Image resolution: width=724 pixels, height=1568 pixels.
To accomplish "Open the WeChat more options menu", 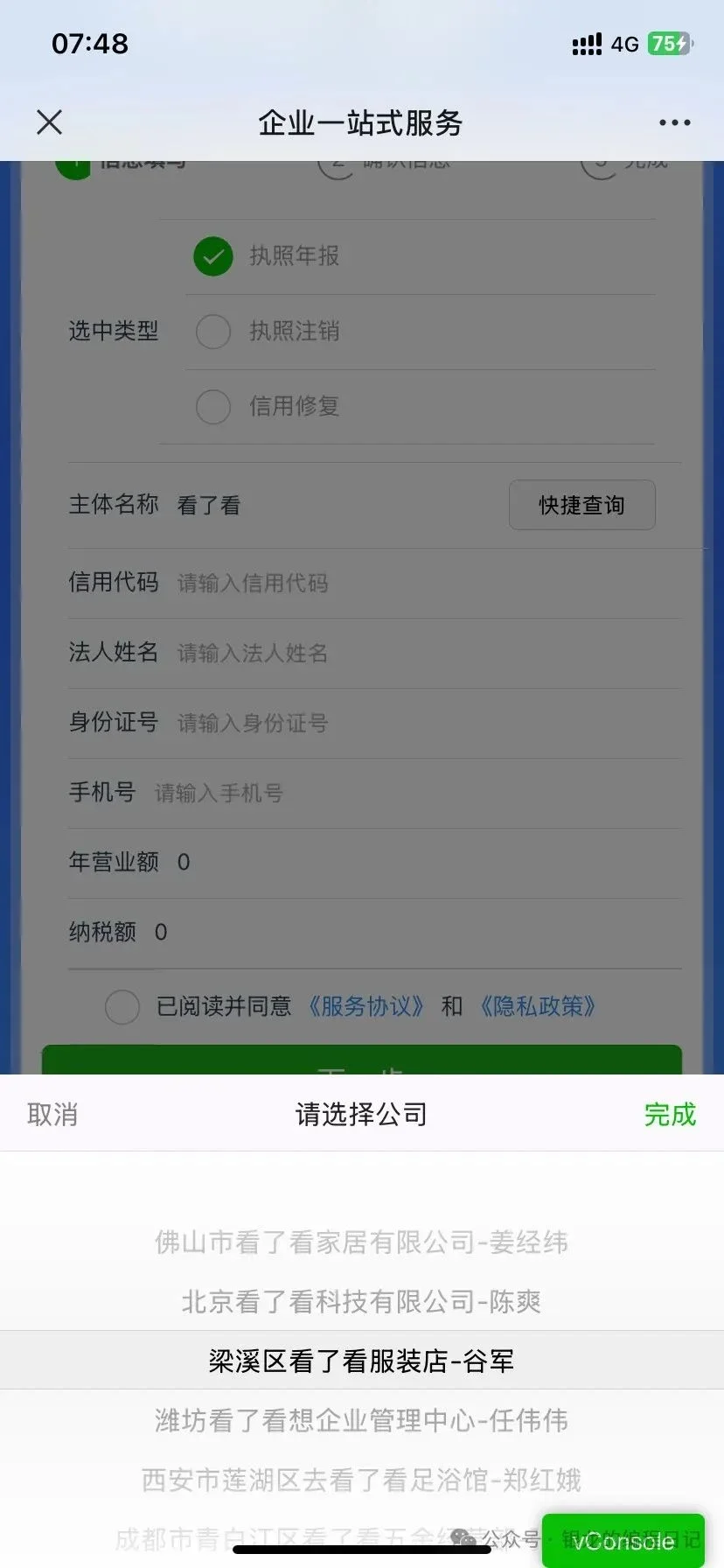I will click(x=673, y=122).
